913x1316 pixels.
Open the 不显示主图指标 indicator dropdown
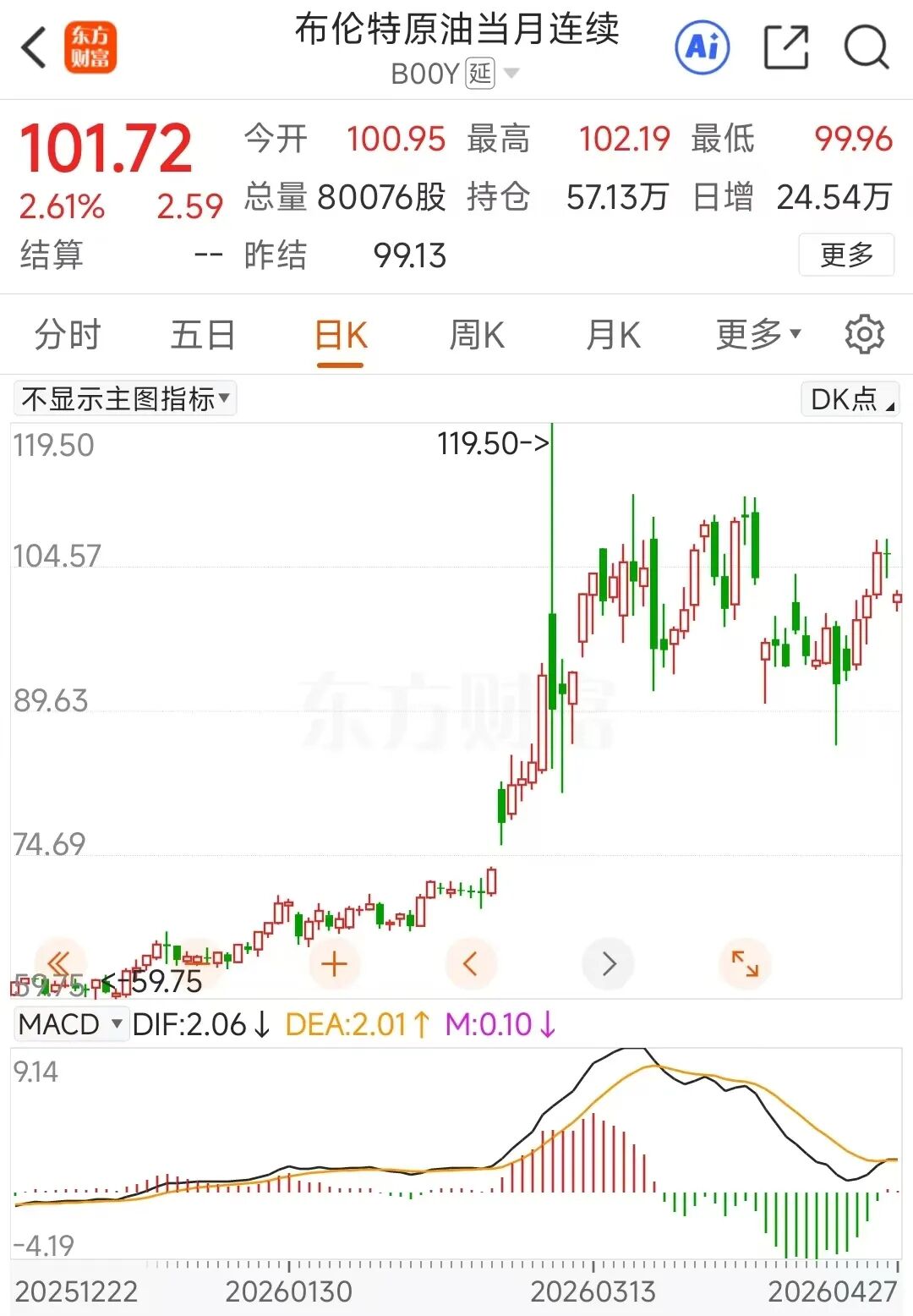pos(125,398)
